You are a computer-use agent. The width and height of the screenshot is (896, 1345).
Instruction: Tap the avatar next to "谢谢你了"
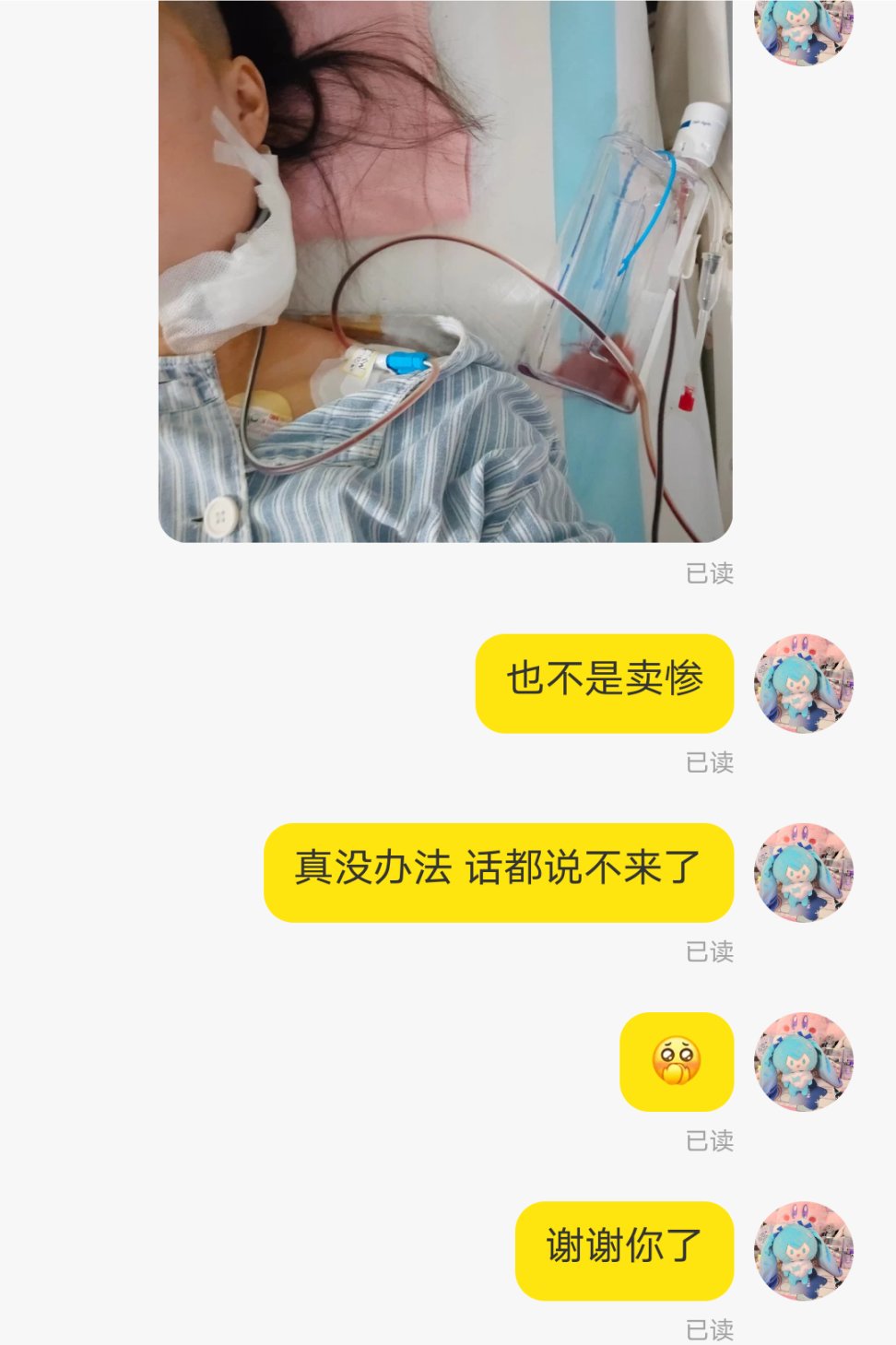(803, 1250)
